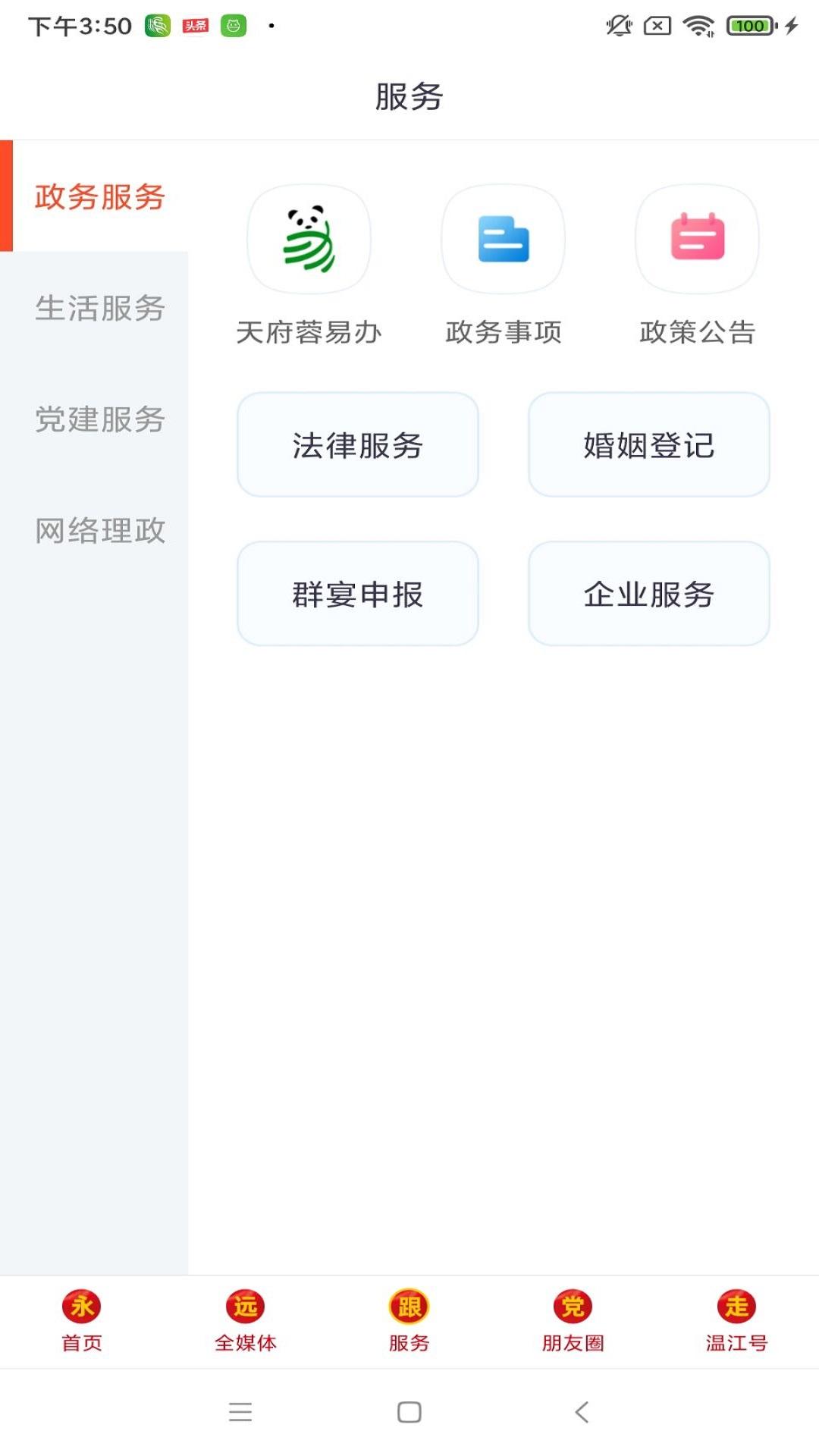Open 政务事项 service
819x1456 pixels.
pos(503,264)
